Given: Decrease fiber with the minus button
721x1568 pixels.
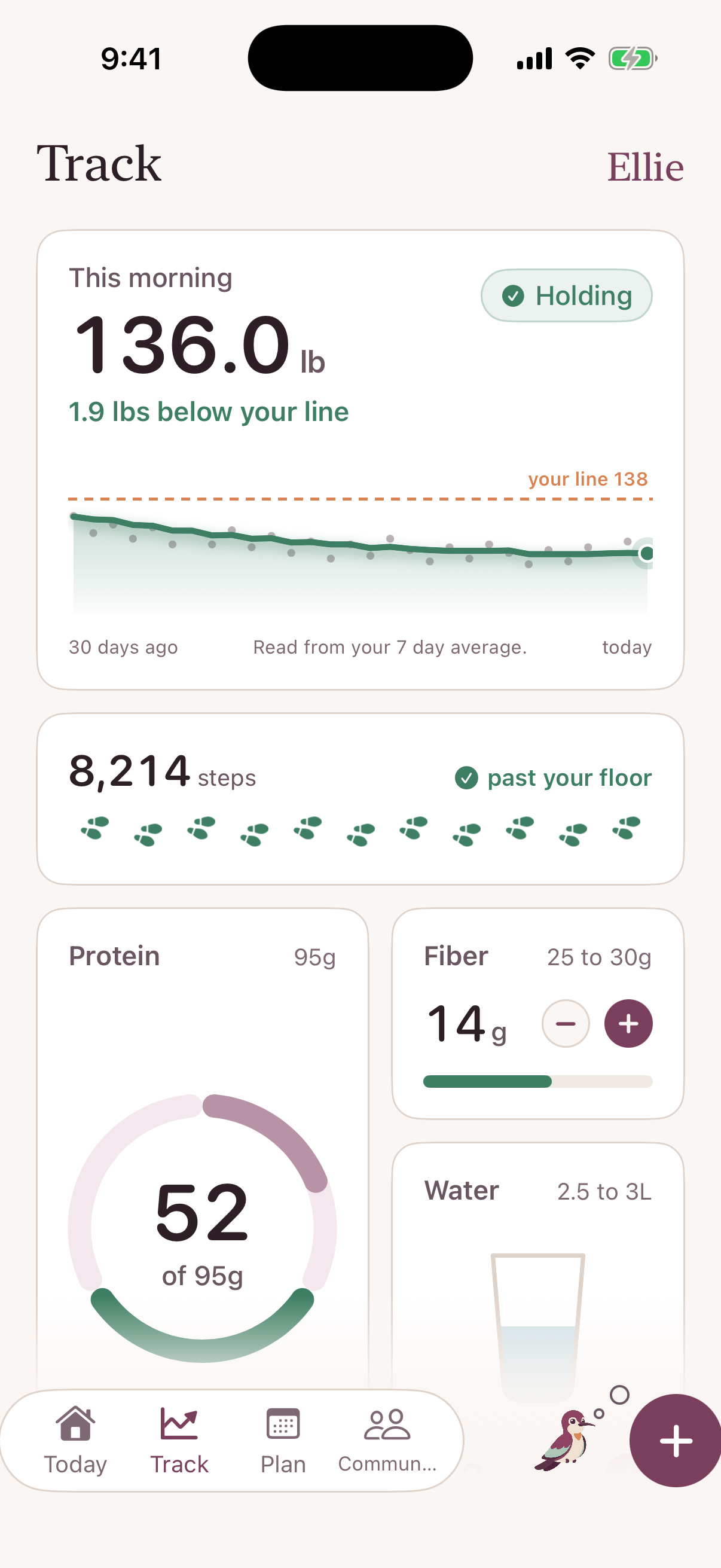Looking at the screenshot, I should pos(565,1023).
